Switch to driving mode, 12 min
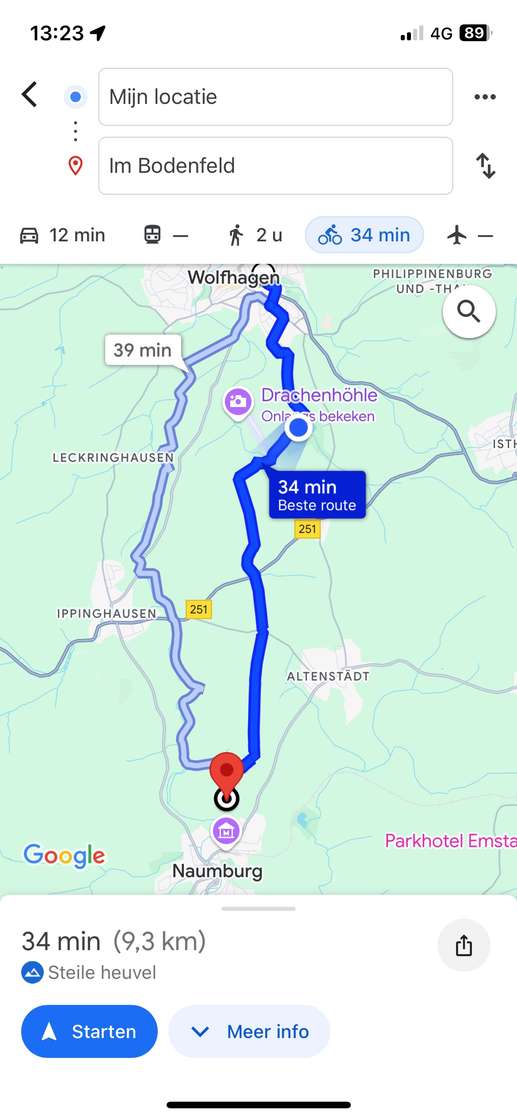Screen dimensions: 517x1119 62,235
